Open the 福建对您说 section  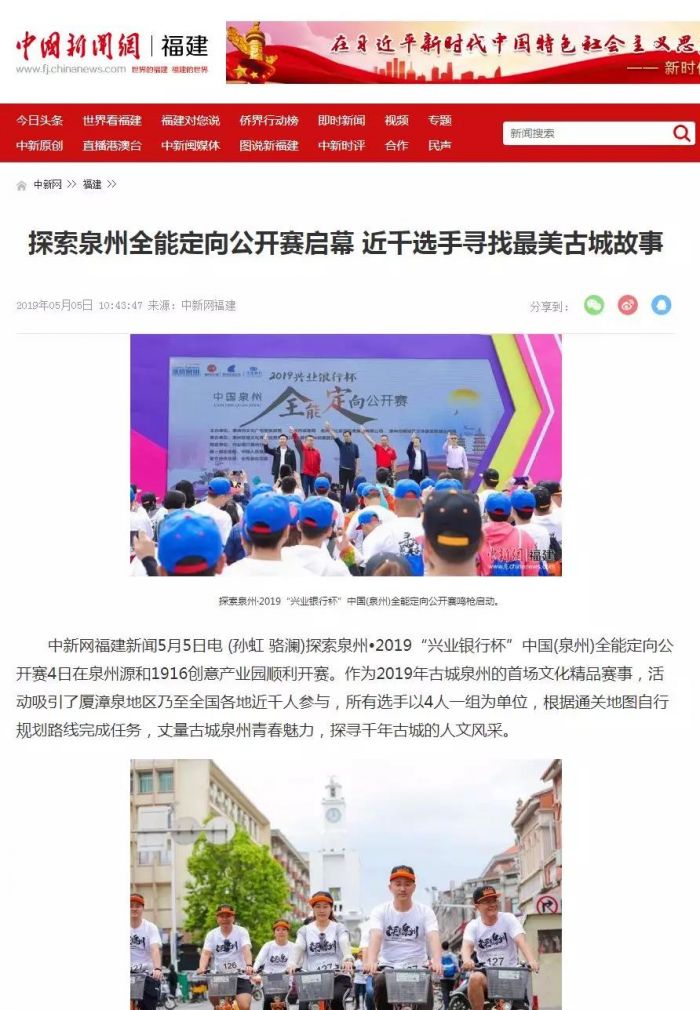click(x=190, y=120)
